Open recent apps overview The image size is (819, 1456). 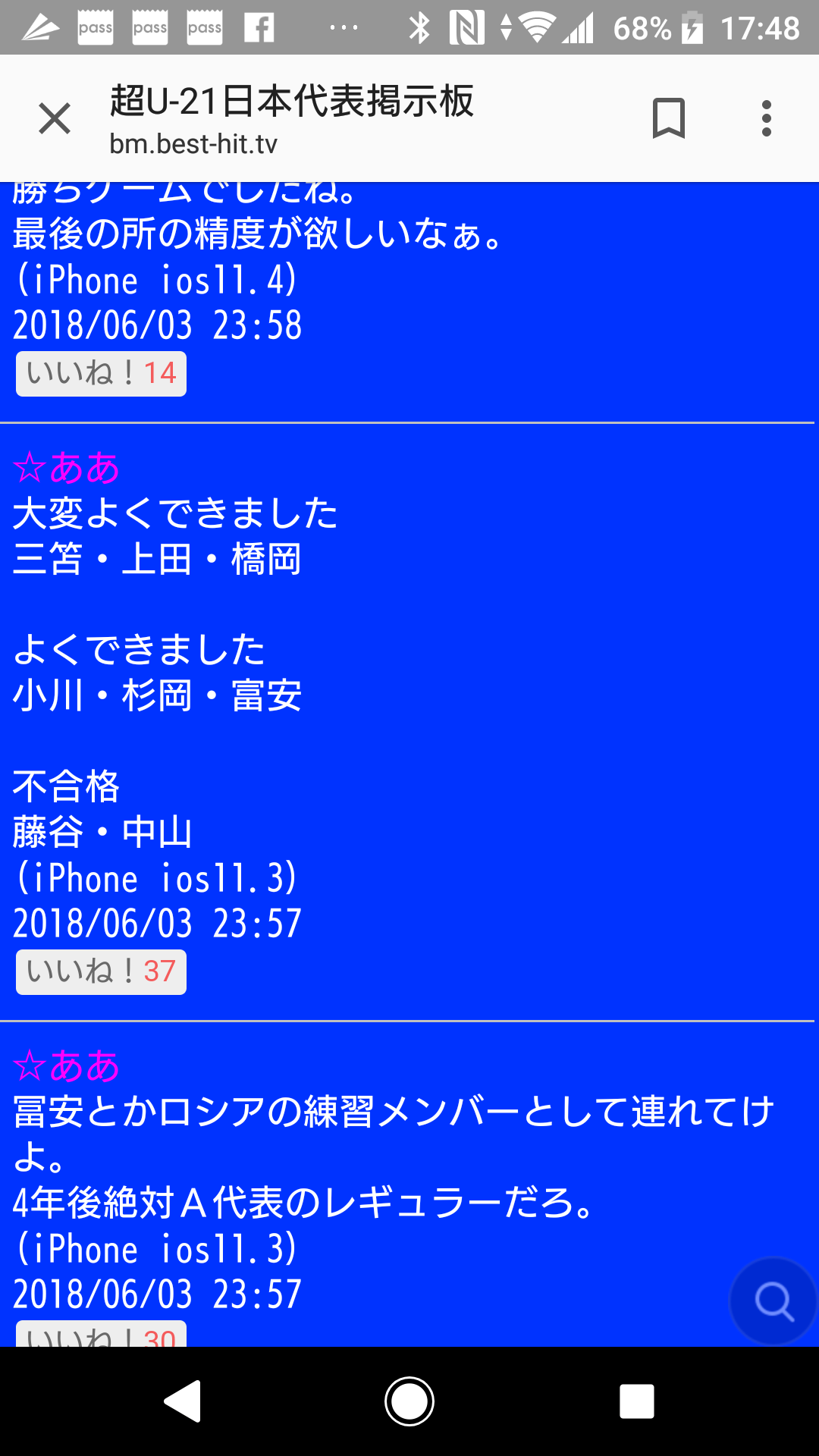pos(636,1401)
